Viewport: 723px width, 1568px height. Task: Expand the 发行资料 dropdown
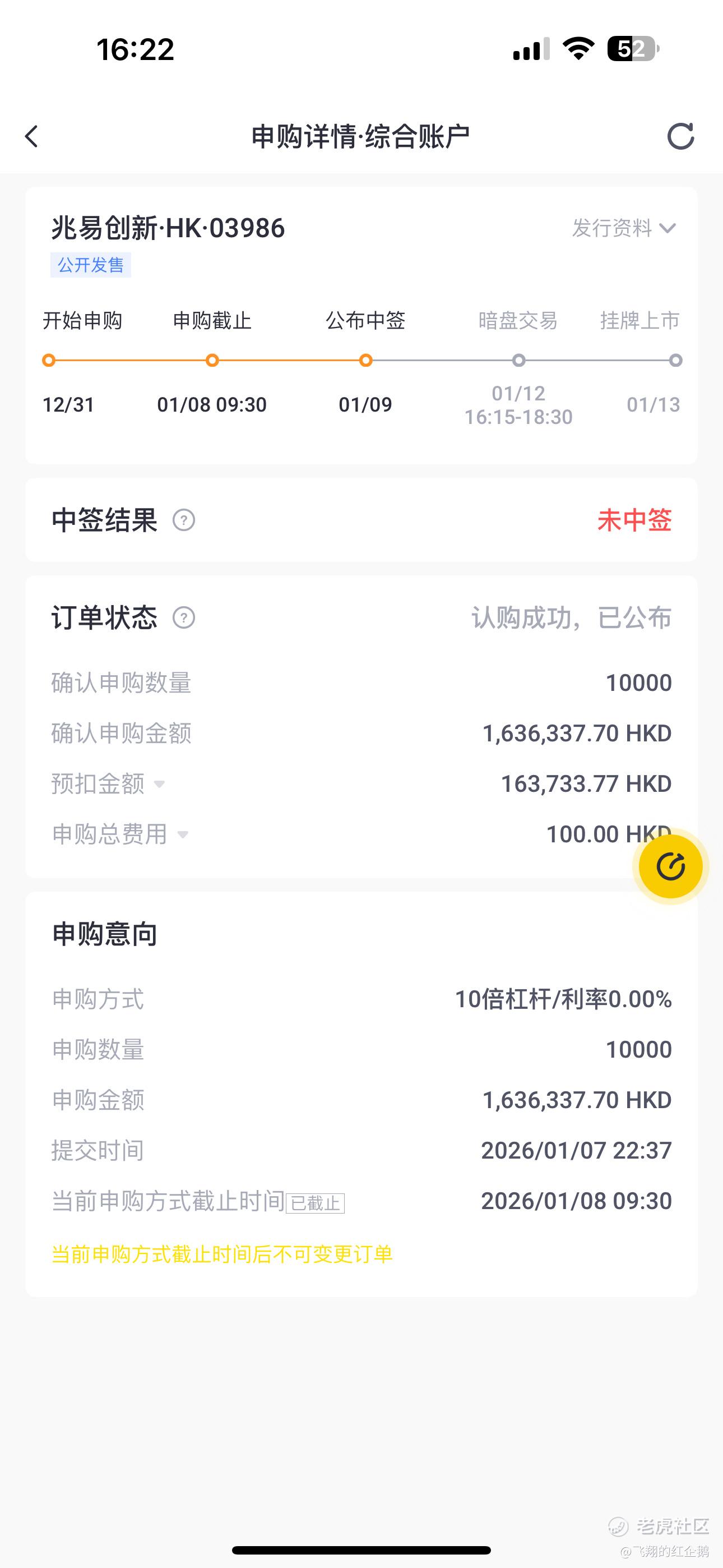tap(624, 228)
